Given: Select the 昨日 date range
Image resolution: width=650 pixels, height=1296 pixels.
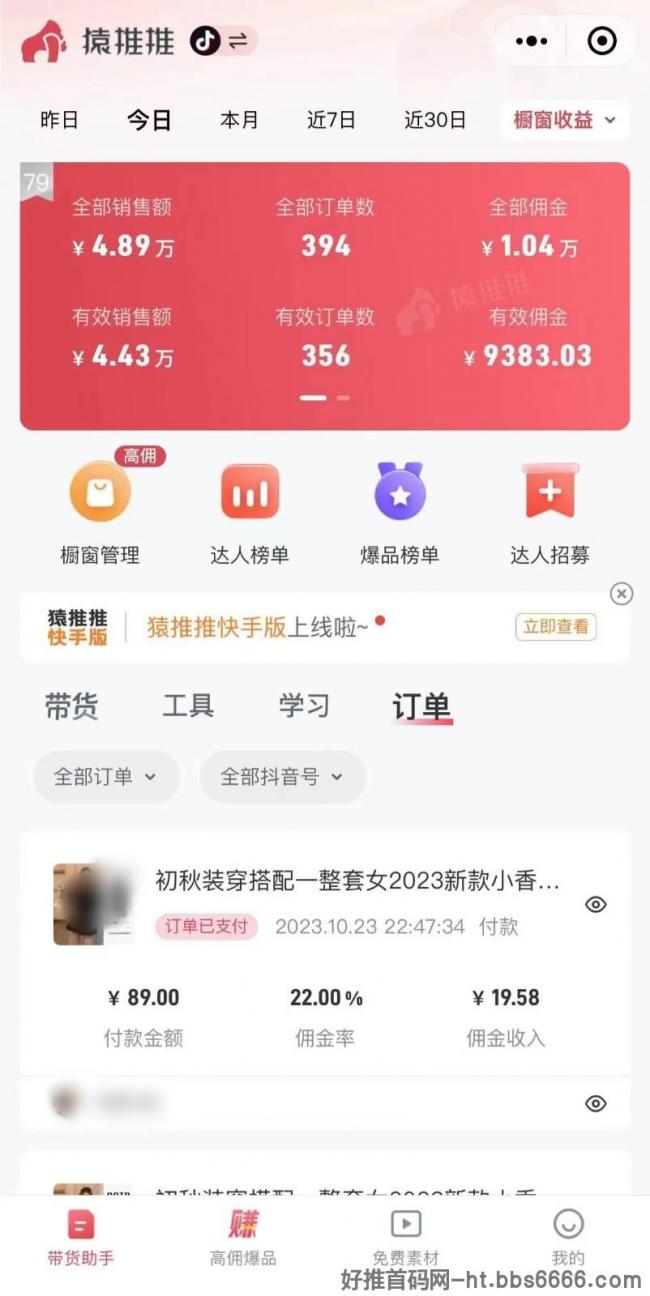Looking at the screenshot, I should click(x=59, y=120).
